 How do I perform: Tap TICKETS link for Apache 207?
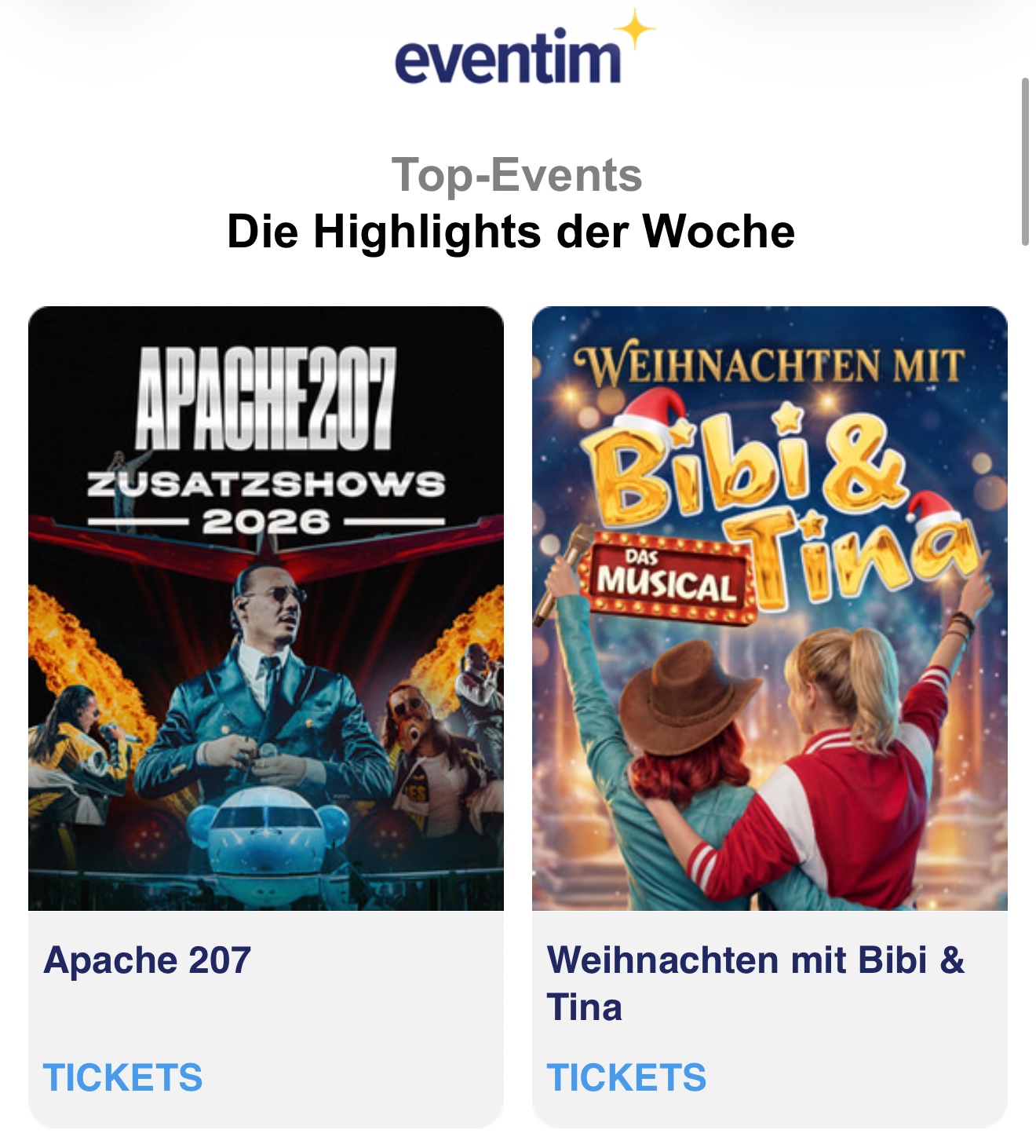pos(123,1077)
